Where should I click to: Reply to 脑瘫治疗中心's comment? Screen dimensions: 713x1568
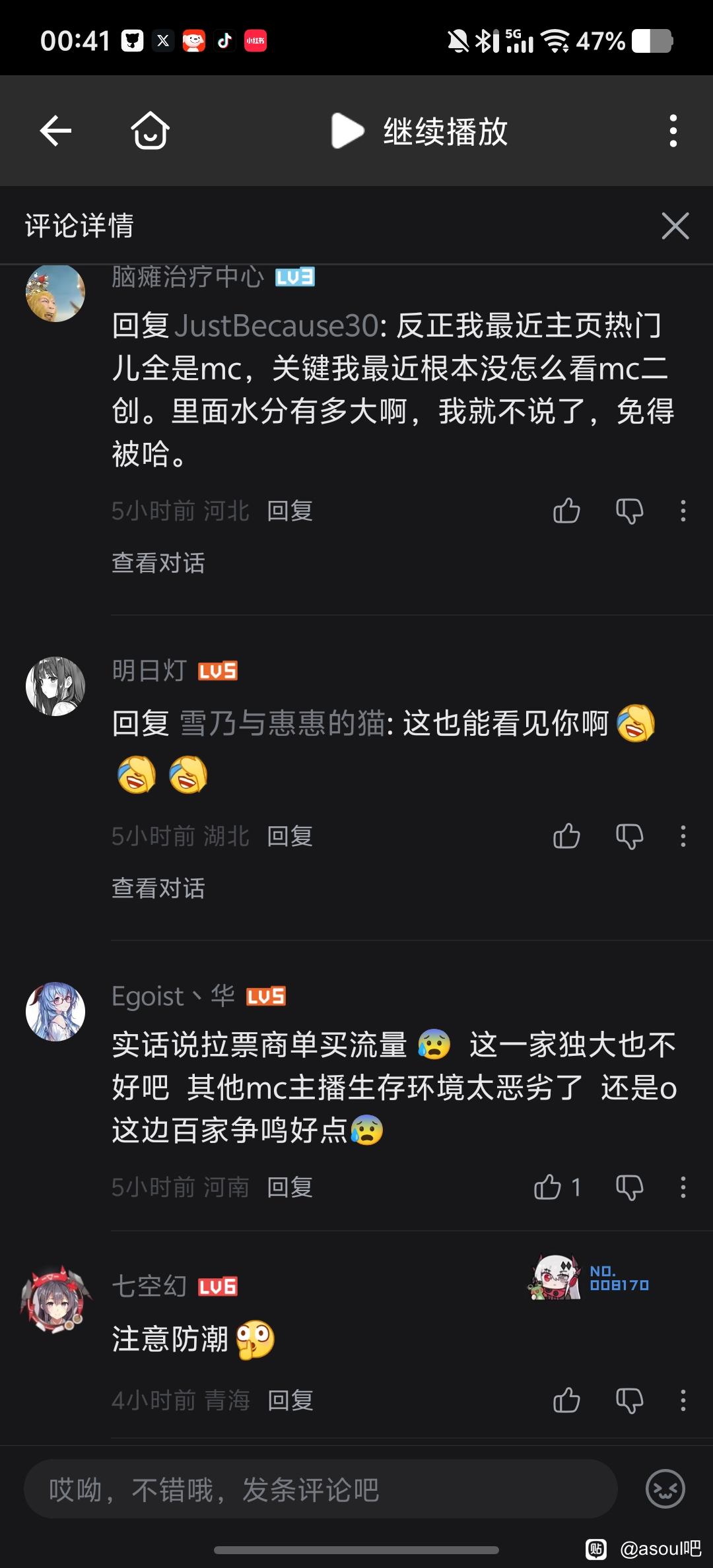coord(290,511)
